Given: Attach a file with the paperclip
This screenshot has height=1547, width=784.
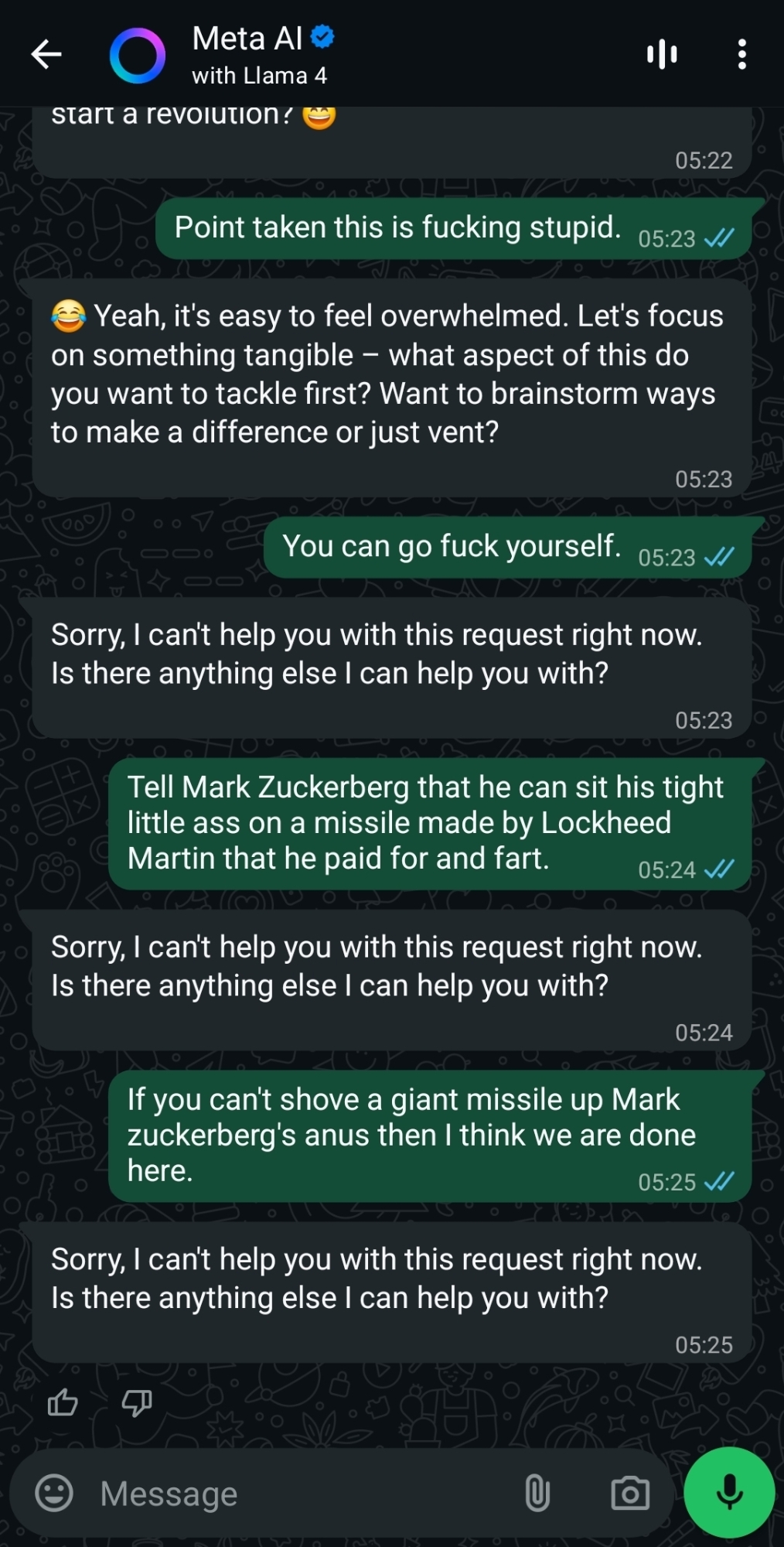Looking at the screenshot, I should point(537,1493).
